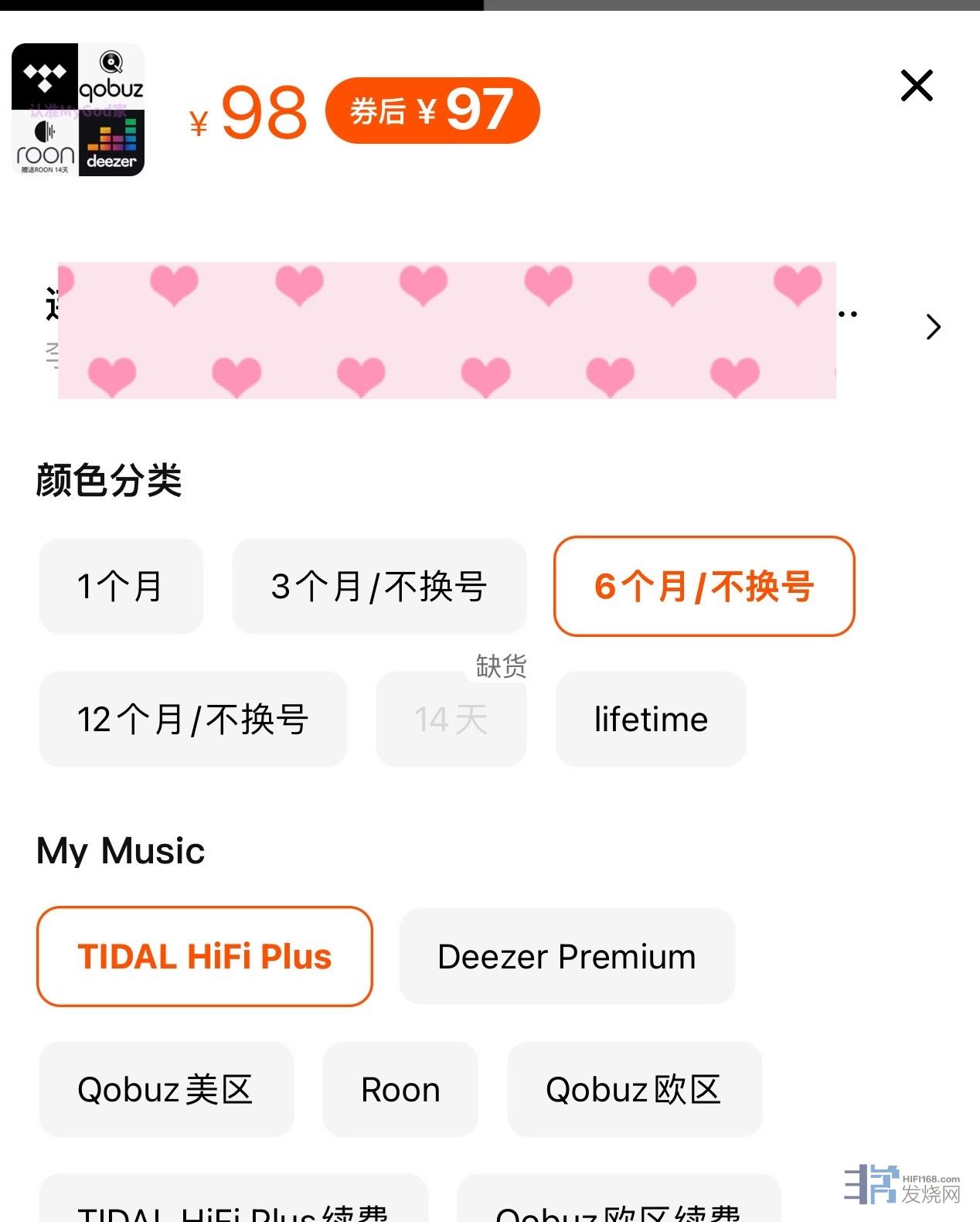Image resolution: width=980 pixels, height=1222 pixels.
Task: Pick the 12个月/不换号 option
Action: (x=193, y=720)
